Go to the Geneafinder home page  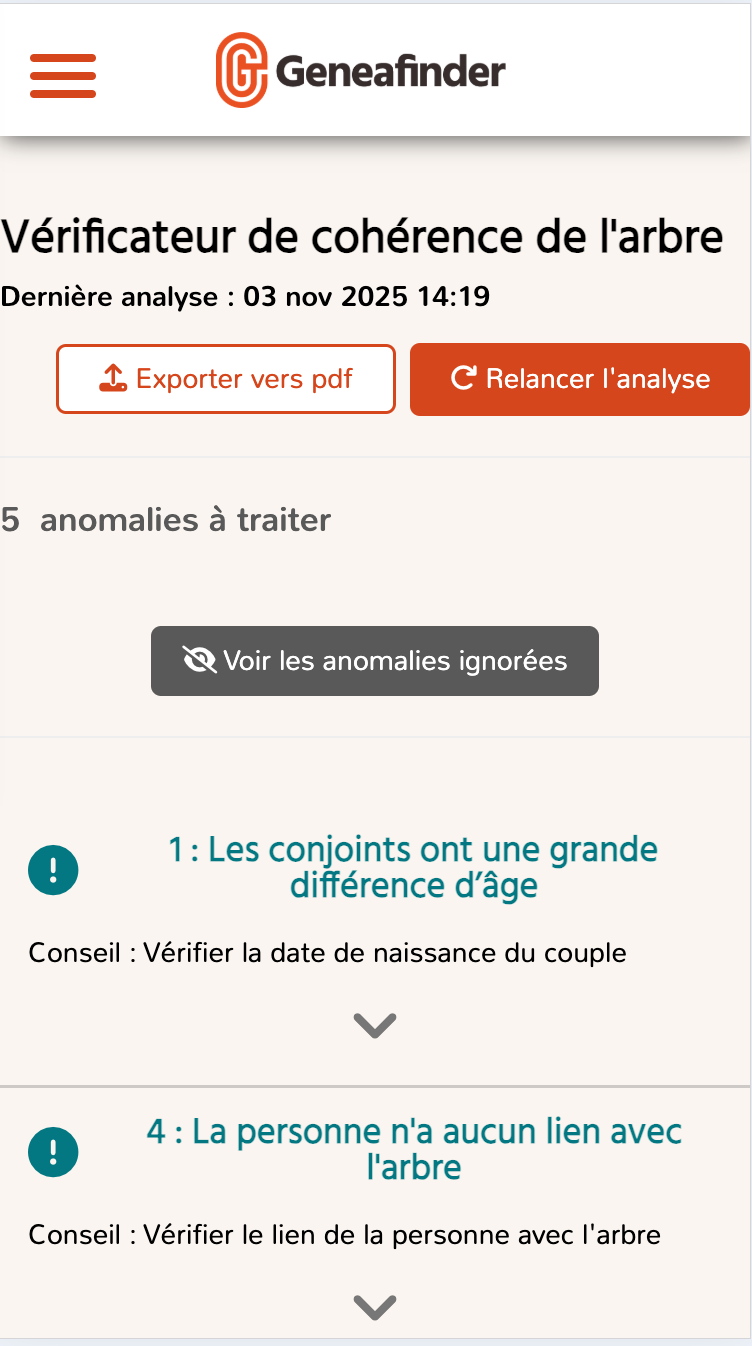pyautogui.click(x=361, y=70)
